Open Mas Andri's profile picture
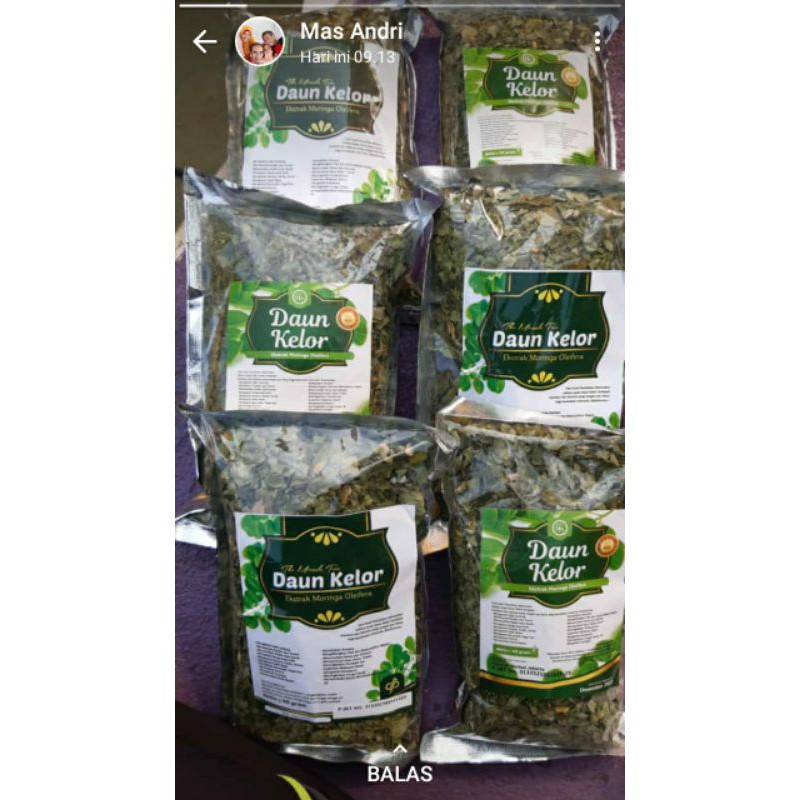 tap(259, 41)
